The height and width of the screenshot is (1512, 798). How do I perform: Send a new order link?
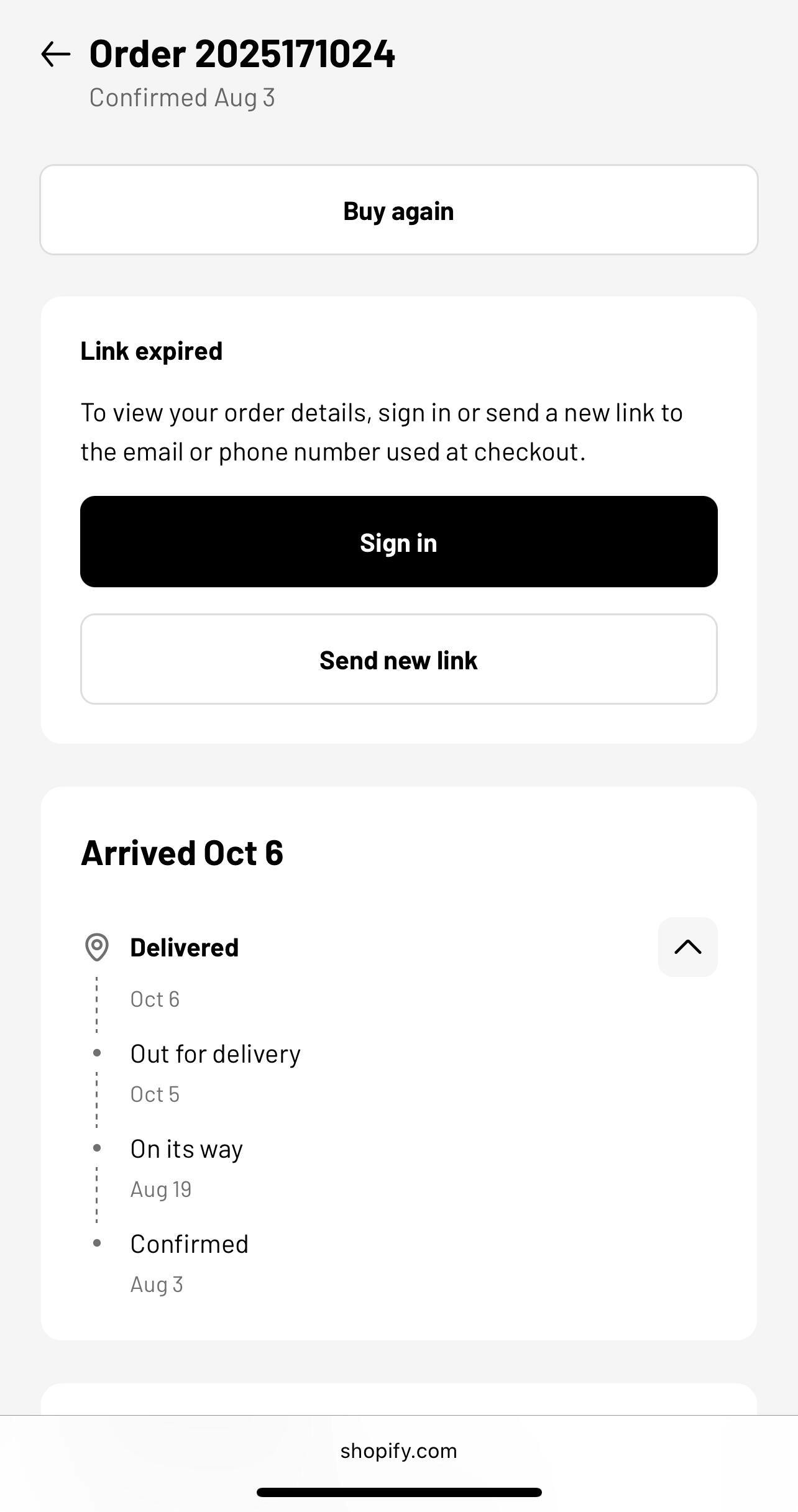399,659
